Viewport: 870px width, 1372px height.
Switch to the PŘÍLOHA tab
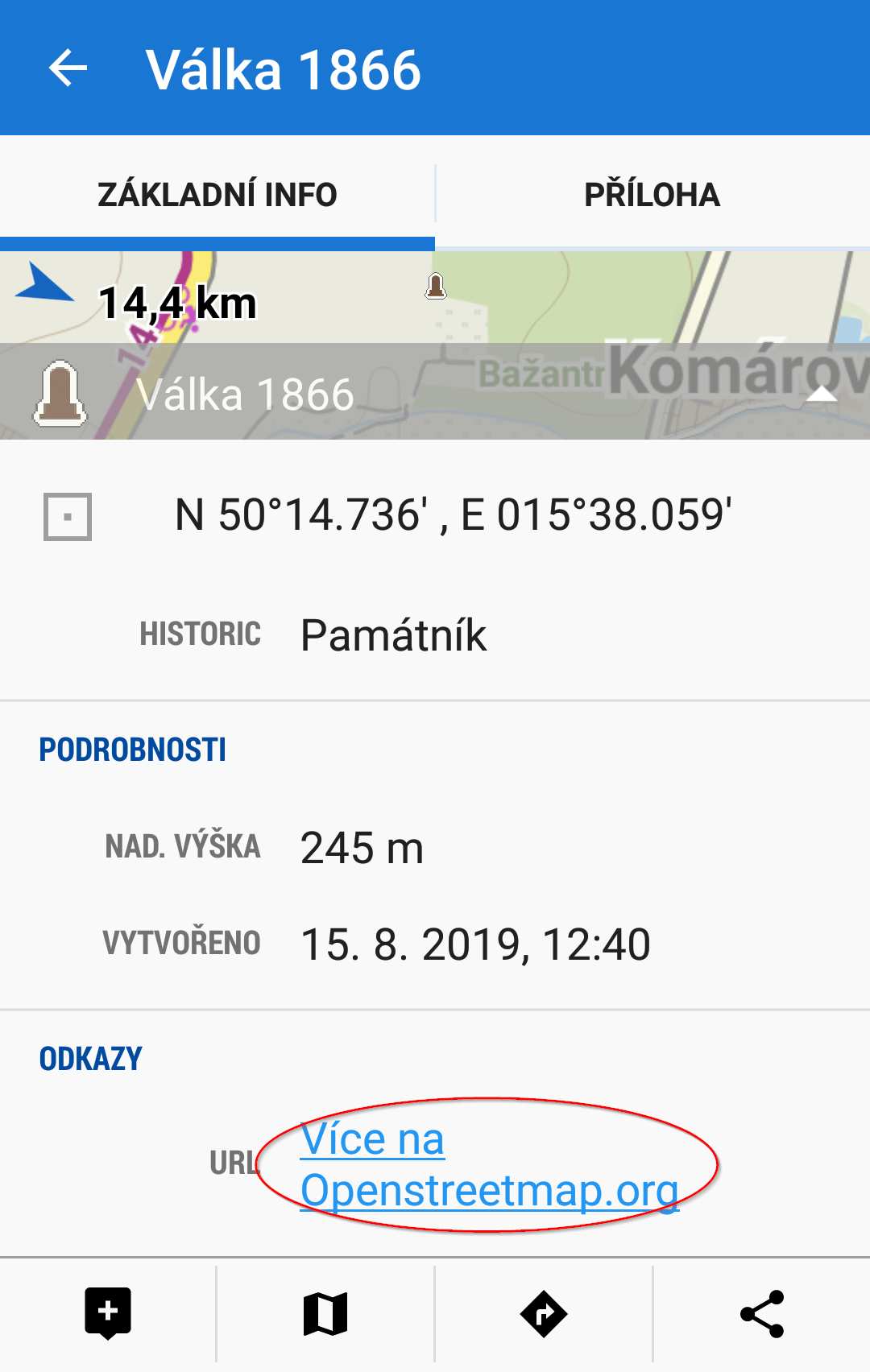652,195
